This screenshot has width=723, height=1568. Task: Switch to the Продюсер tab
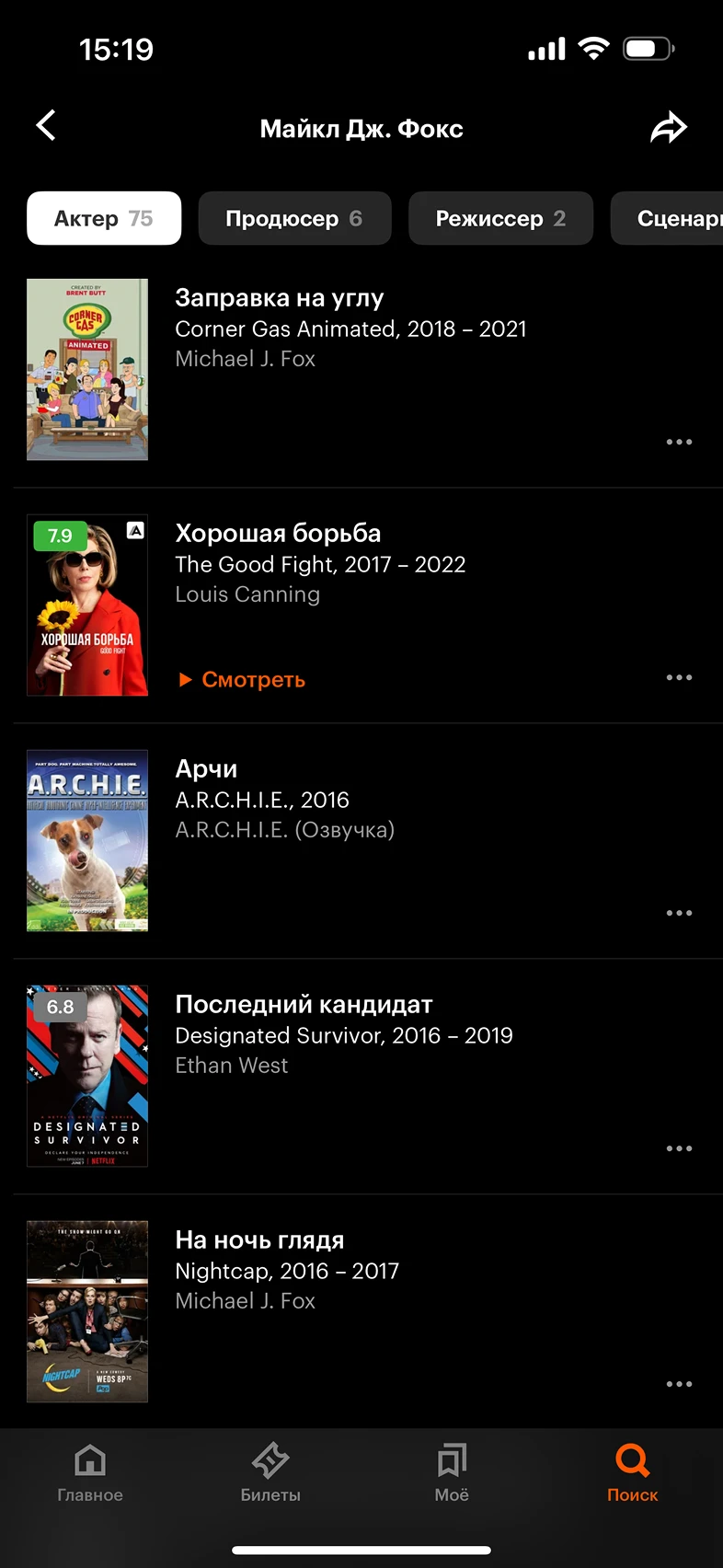click(x=294, y=218)
